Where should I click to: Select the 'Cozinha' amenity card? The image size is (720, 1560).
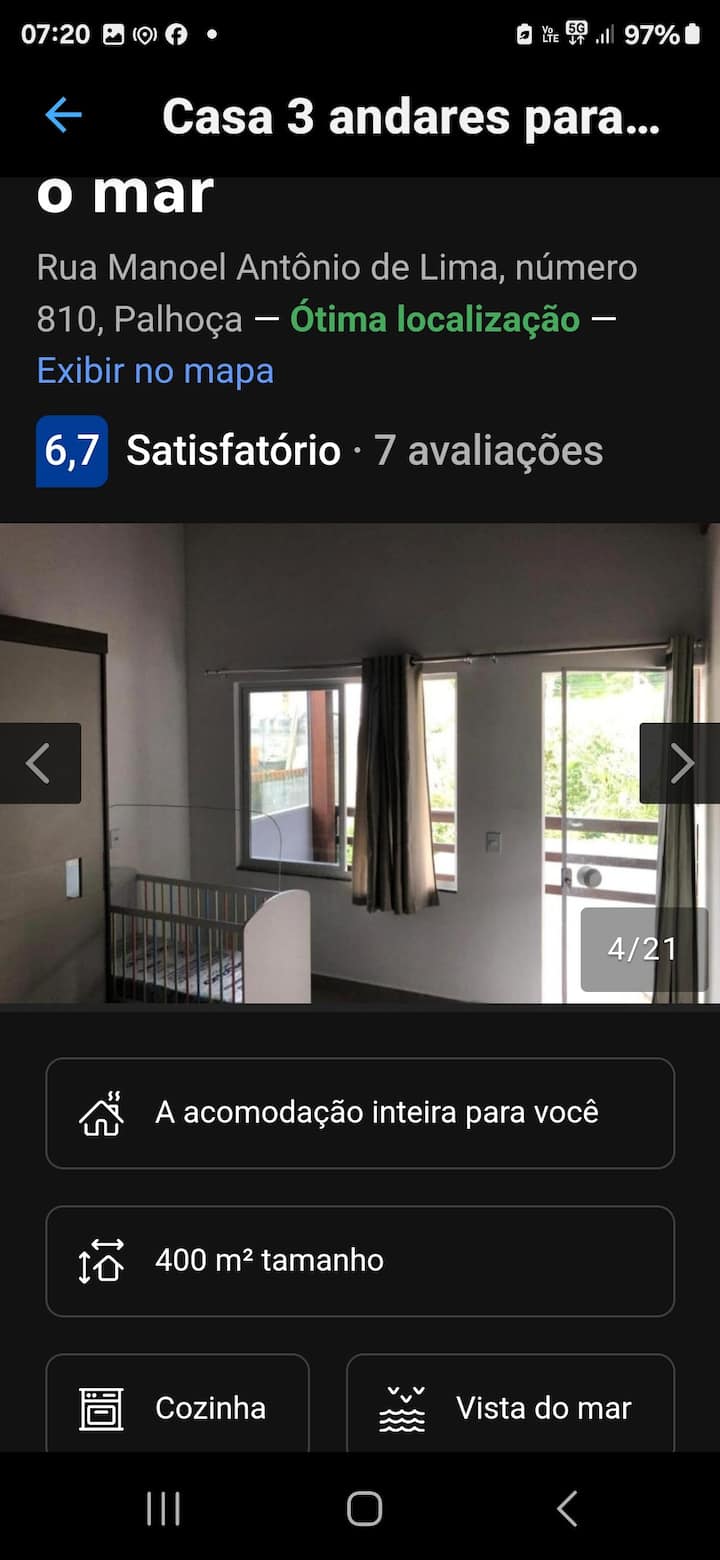tap(177, 1406)
